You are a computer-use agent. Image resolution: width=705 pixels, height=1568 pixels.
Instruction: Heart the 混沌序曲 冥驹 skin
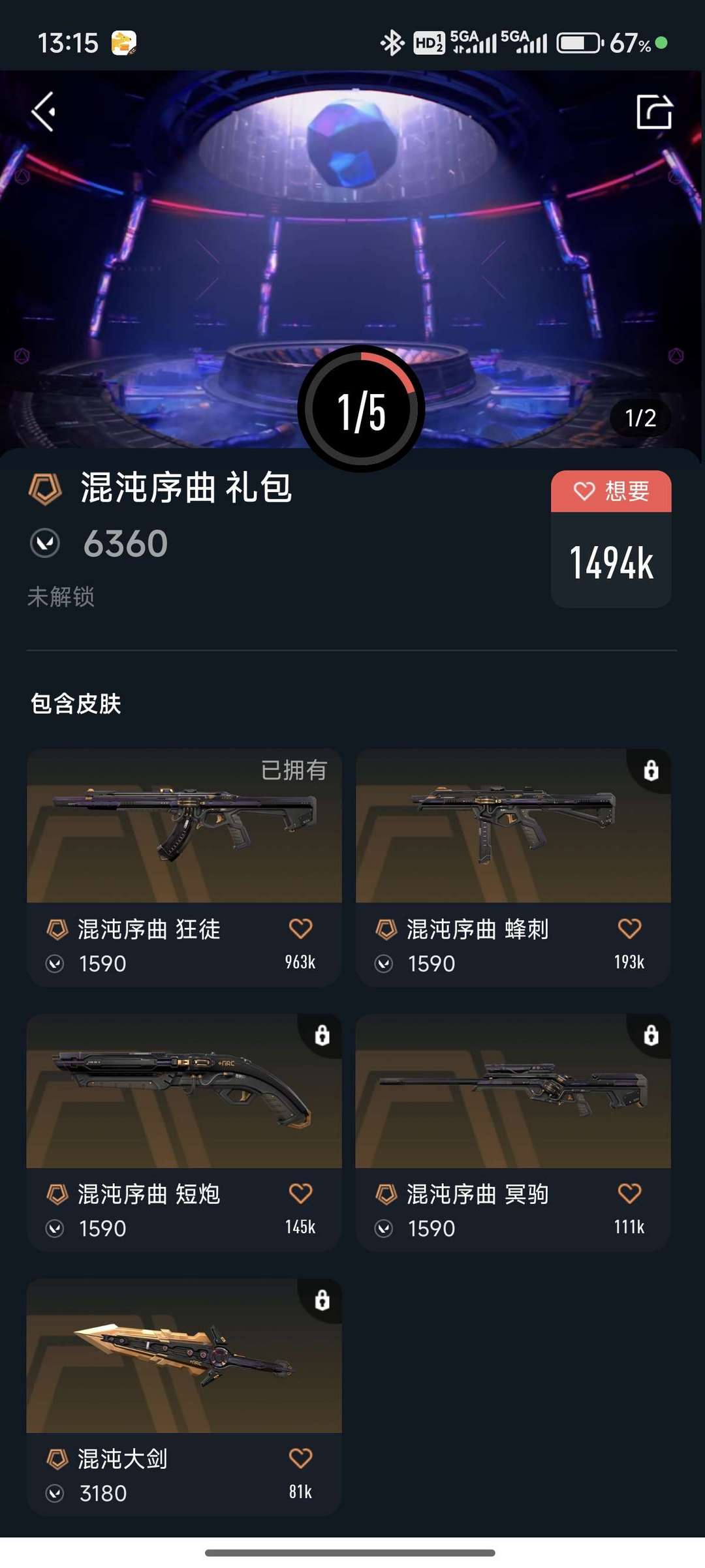pos(629,1193)
